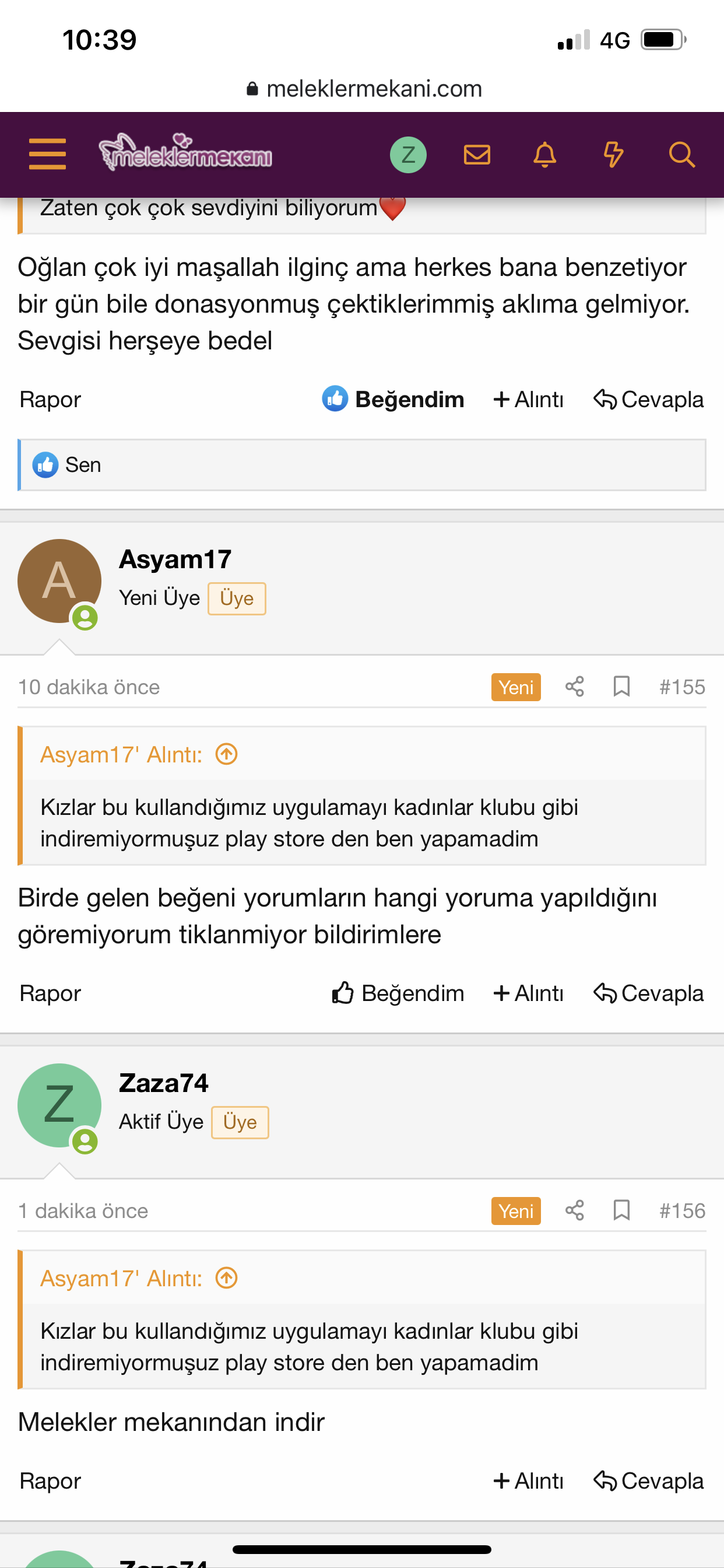Share post #156
Viewport: 724px width, 1568px height.
(x=574, y=1210)
